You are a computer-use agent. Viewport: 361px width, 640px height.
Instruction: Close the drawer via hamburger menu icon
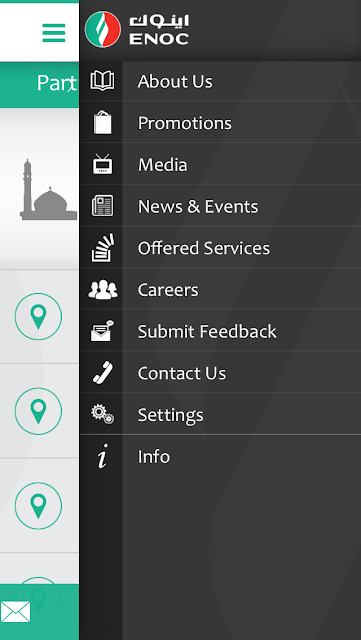pos(53,33)
